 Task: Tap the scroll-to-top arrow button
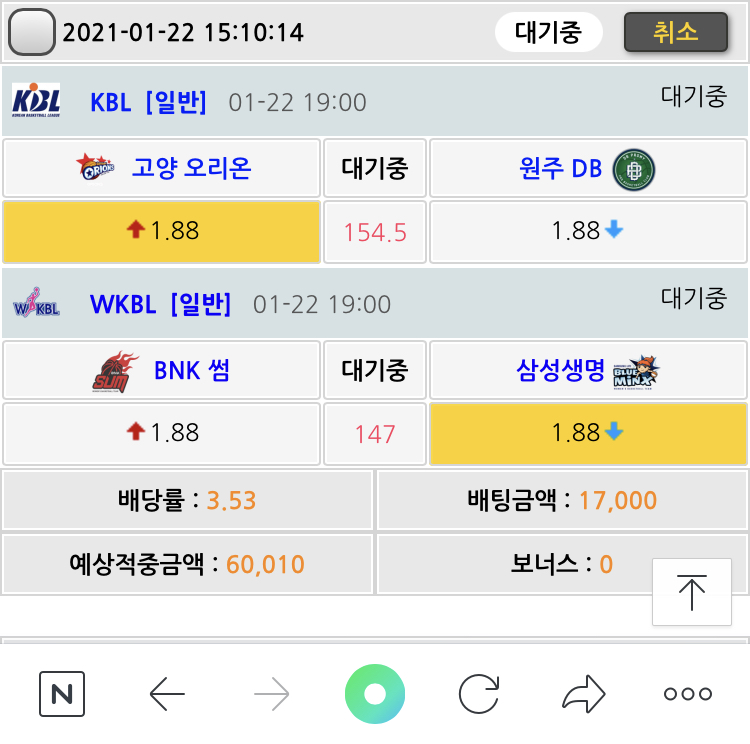click(x=691, y=592)
